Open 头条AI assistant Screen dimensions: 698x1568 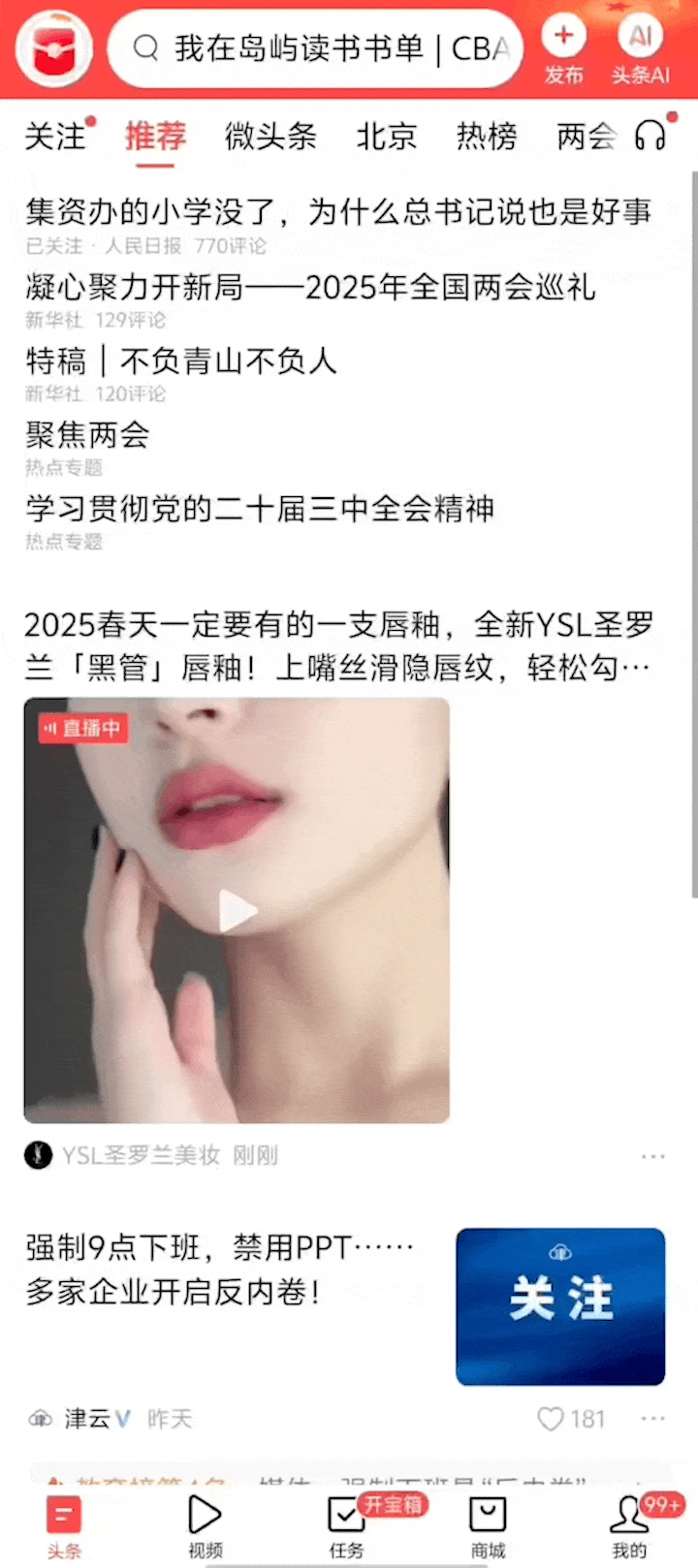coord(640,48)
